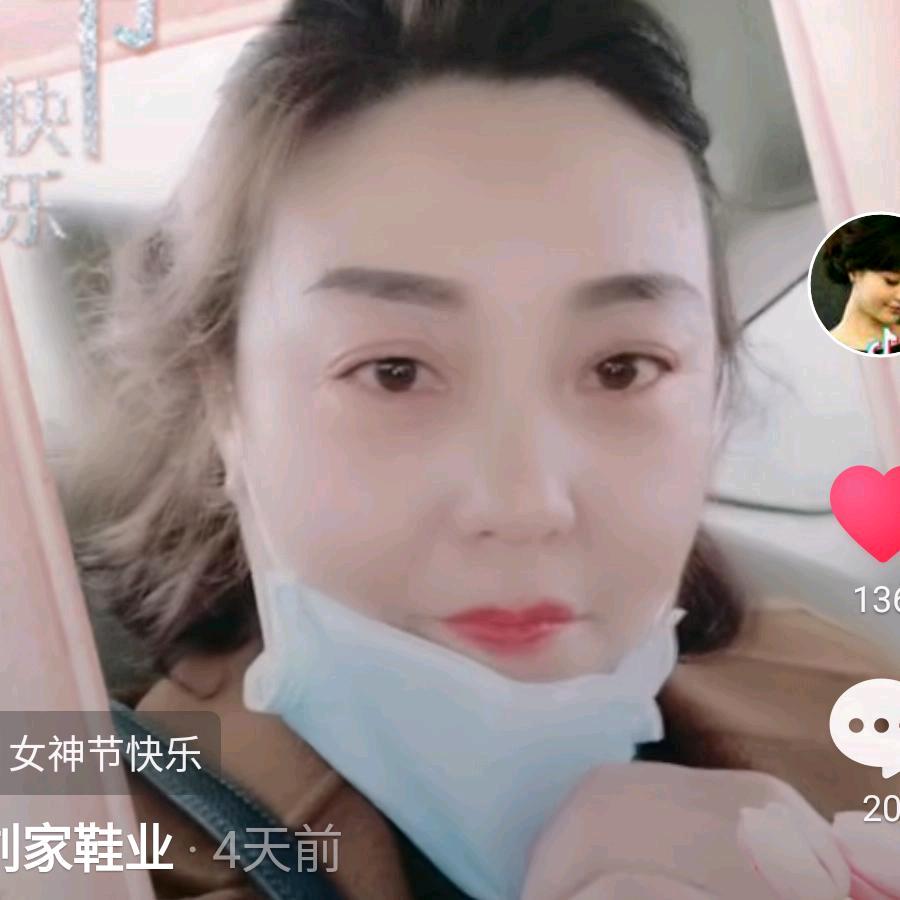Open the comments bubble
Image resolution: width=900 pixels, height=900 pixels.
click(x=868, y=726)
